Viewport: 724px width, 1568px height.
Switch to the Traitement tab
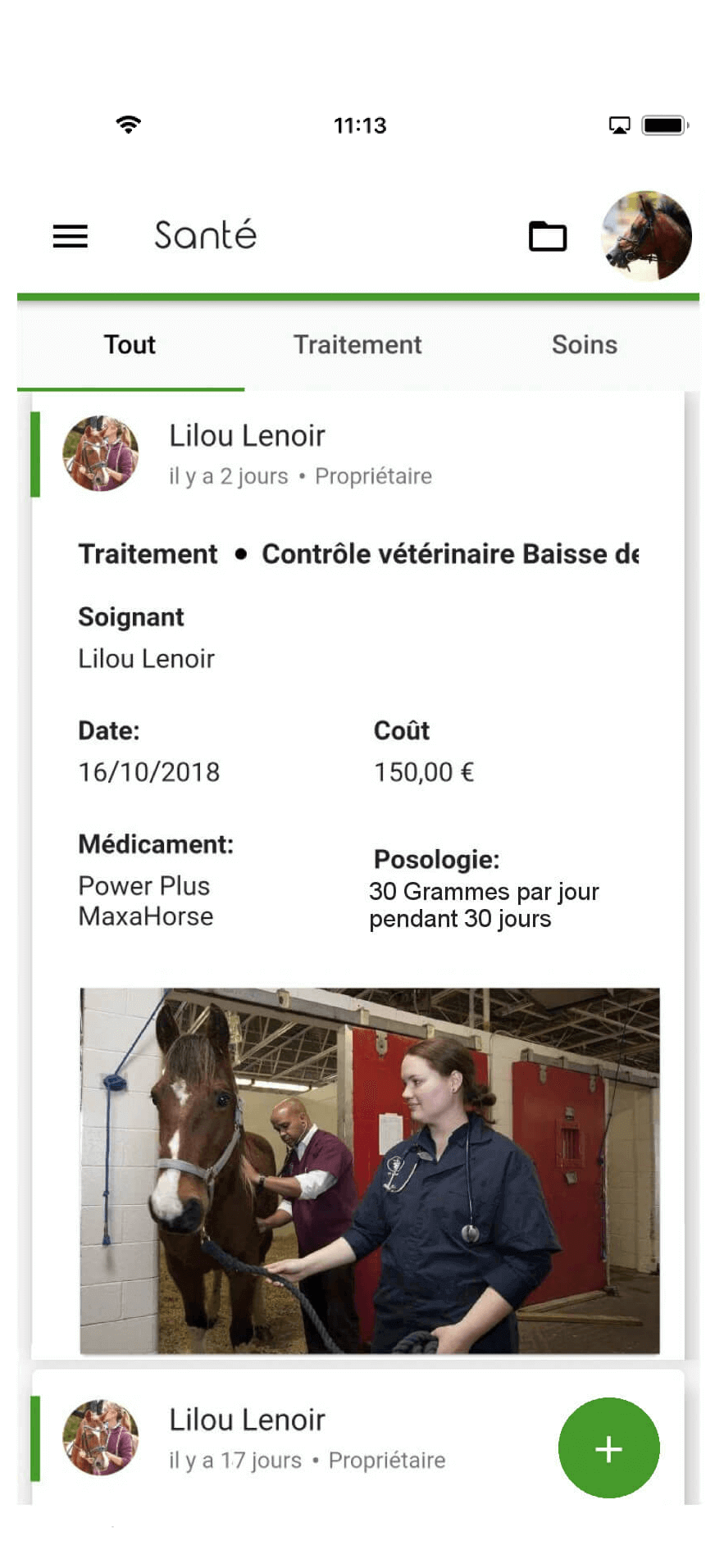pos(357,345)
